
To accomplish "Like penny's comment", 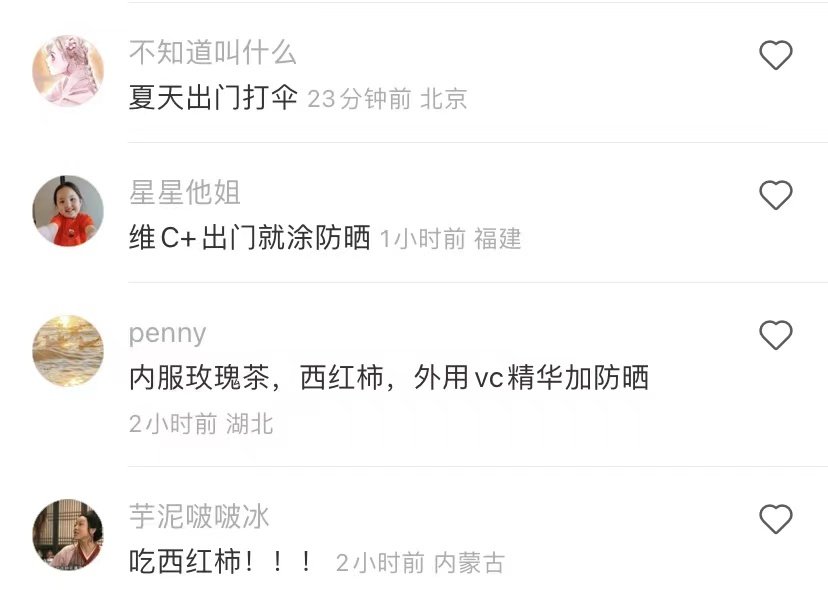I will coord(776,335).
